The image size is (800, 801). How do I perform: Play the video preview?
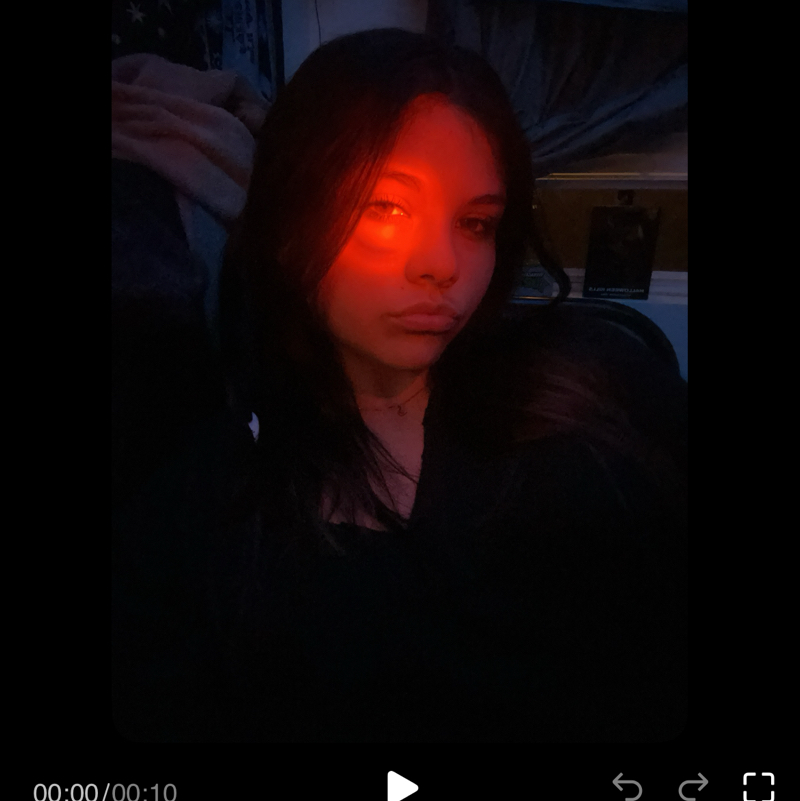click(401, 786)
